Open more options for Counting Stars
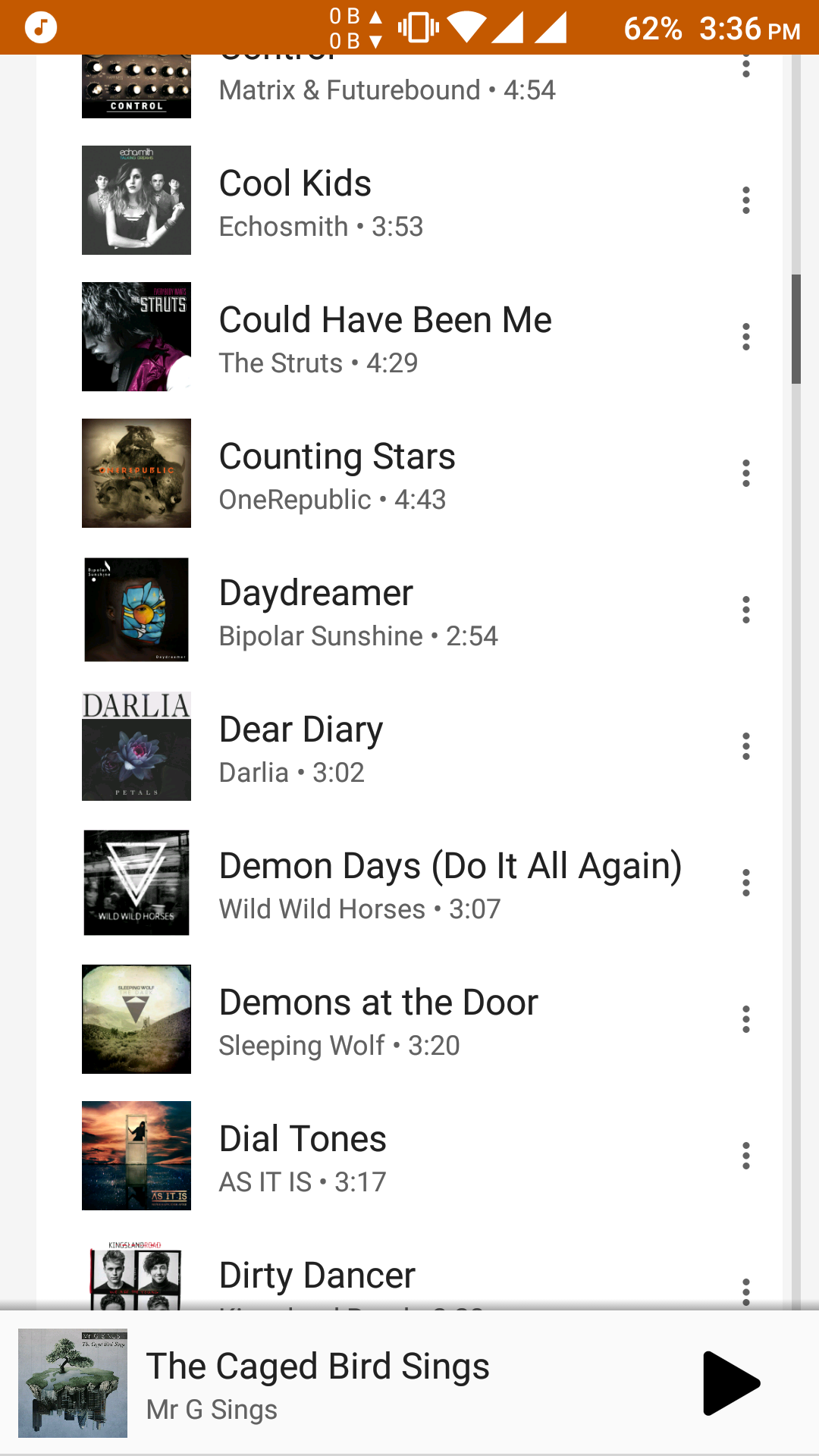Image resolution: width=819 pixels, height=1456 pixels. 746,473
